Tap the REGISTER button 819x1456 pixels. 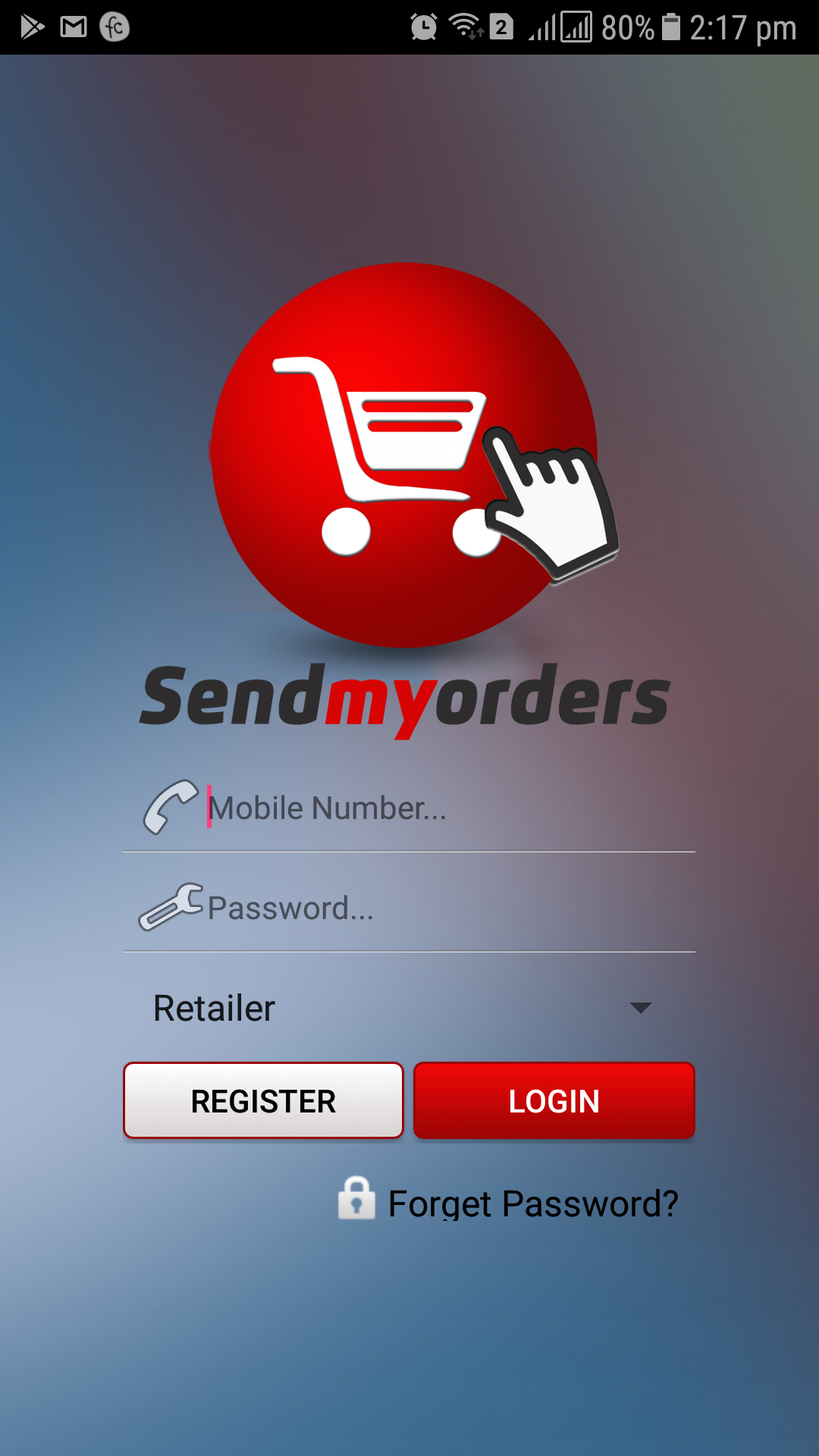point(263,1100)
